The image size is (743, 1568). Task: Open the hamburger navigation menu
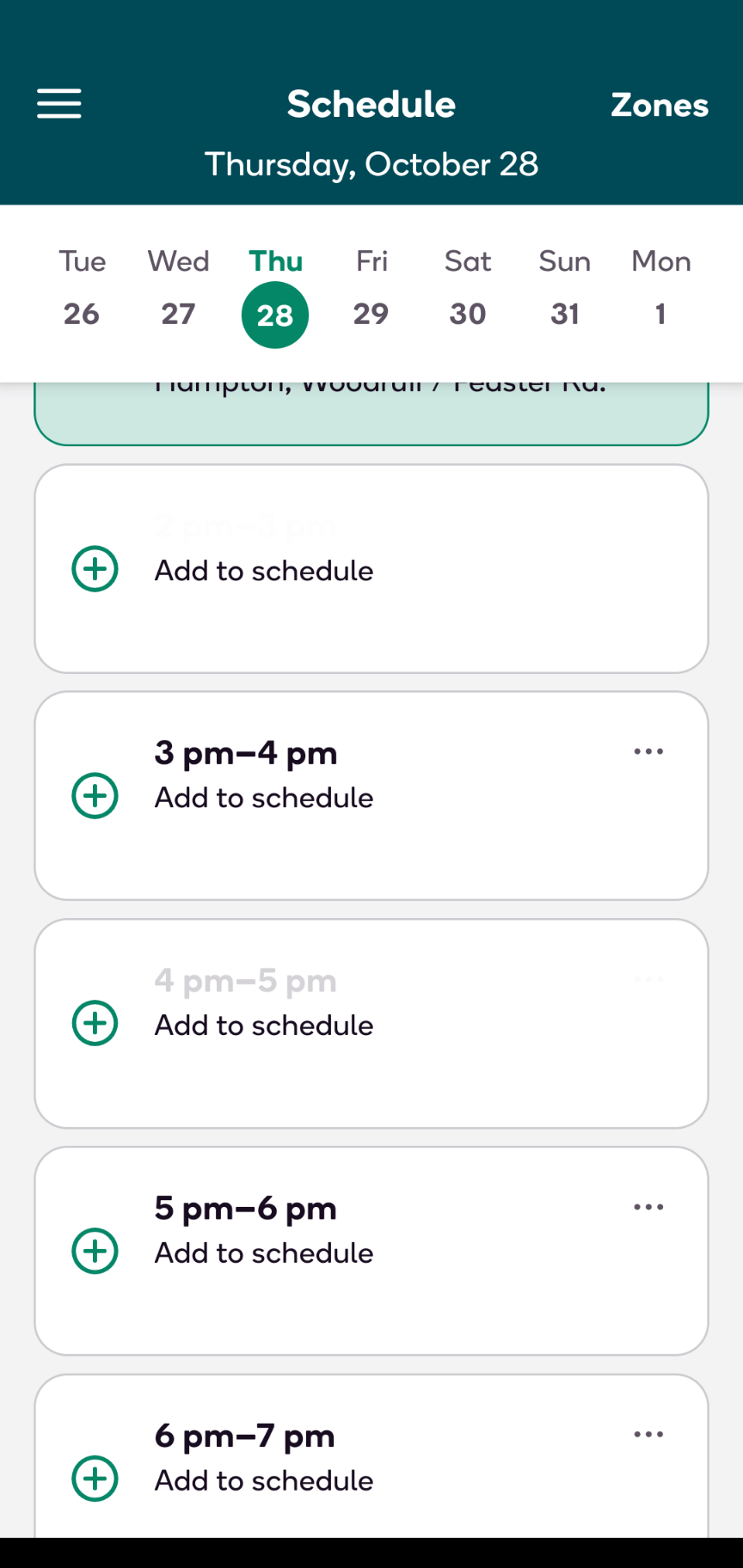coord(58,103)
